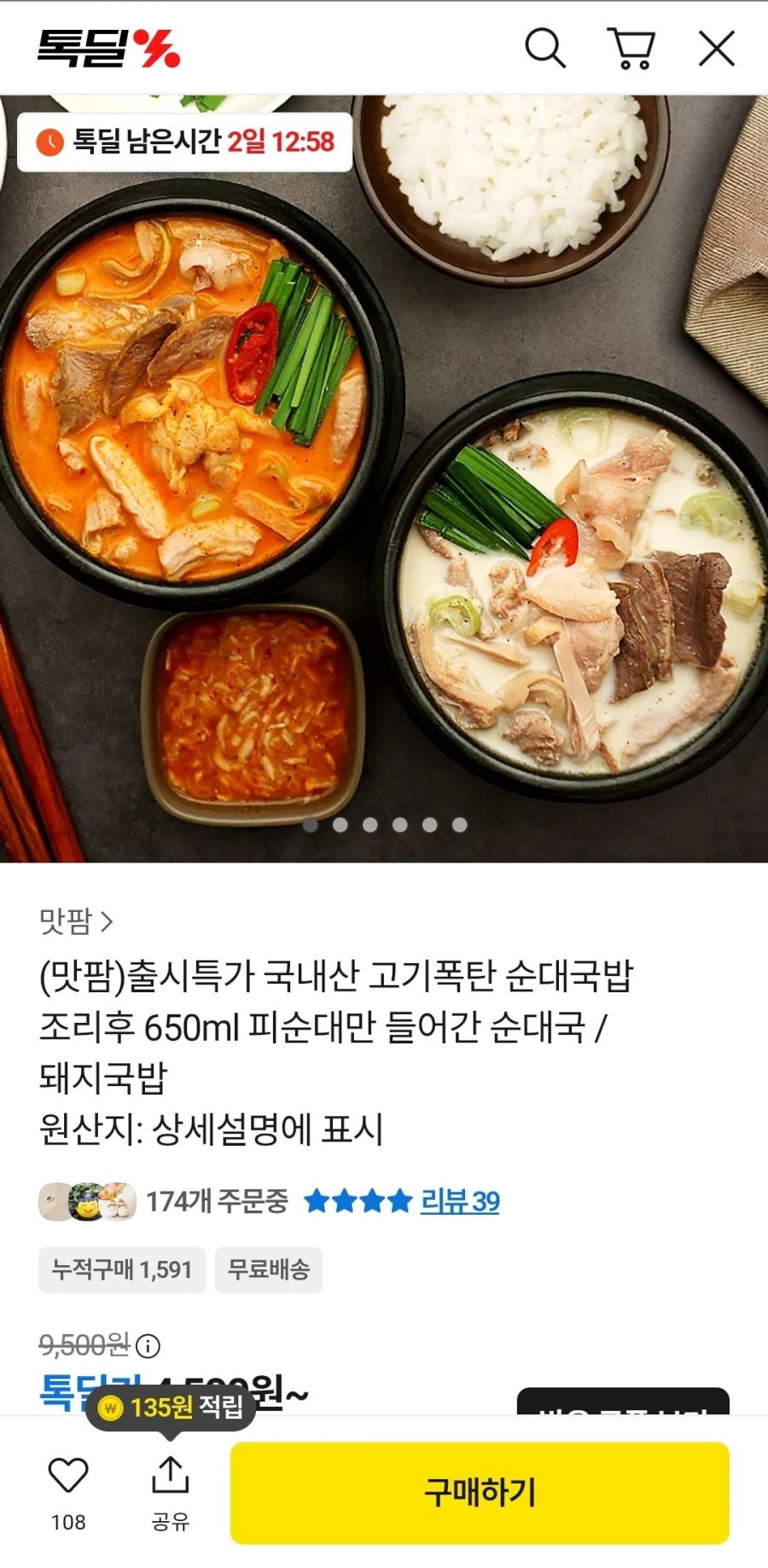Select the second image page dot
Image resolution: width=768 pixels, height=1568 pixels.
(340, 825)
